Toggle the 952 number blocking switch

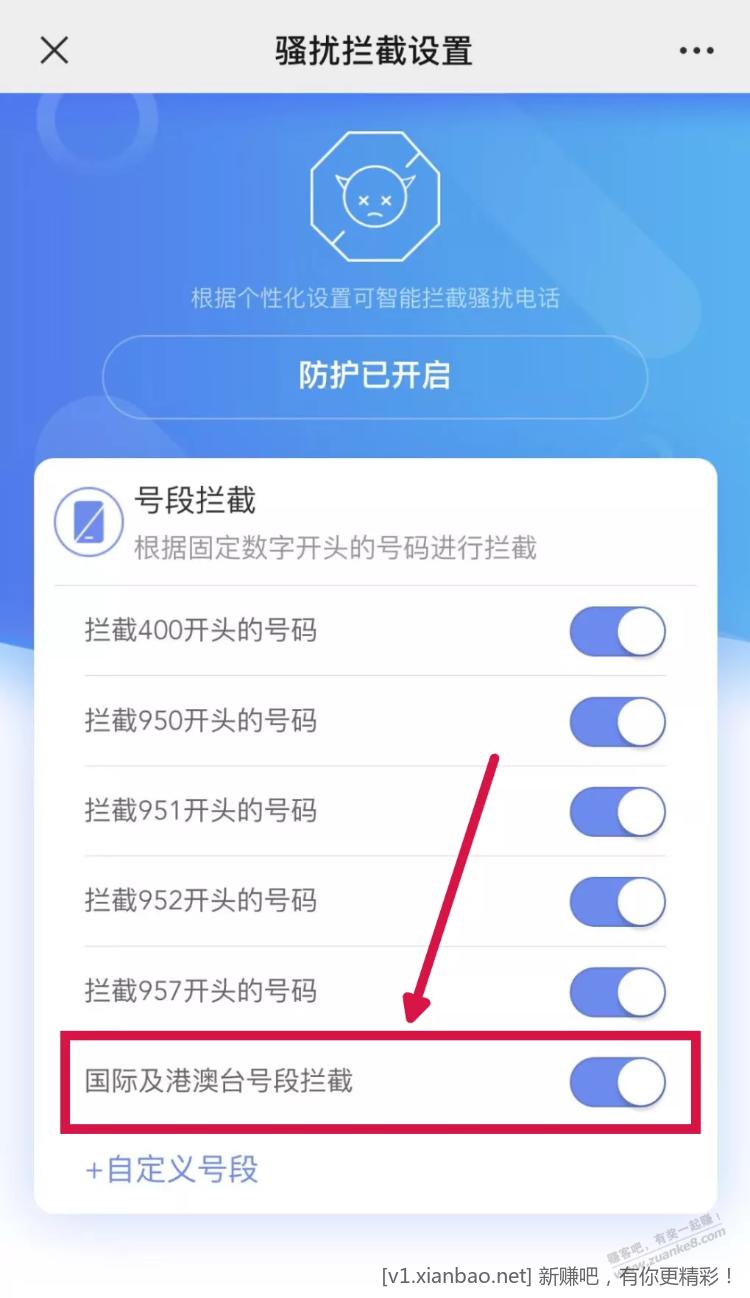pos(617,902)
